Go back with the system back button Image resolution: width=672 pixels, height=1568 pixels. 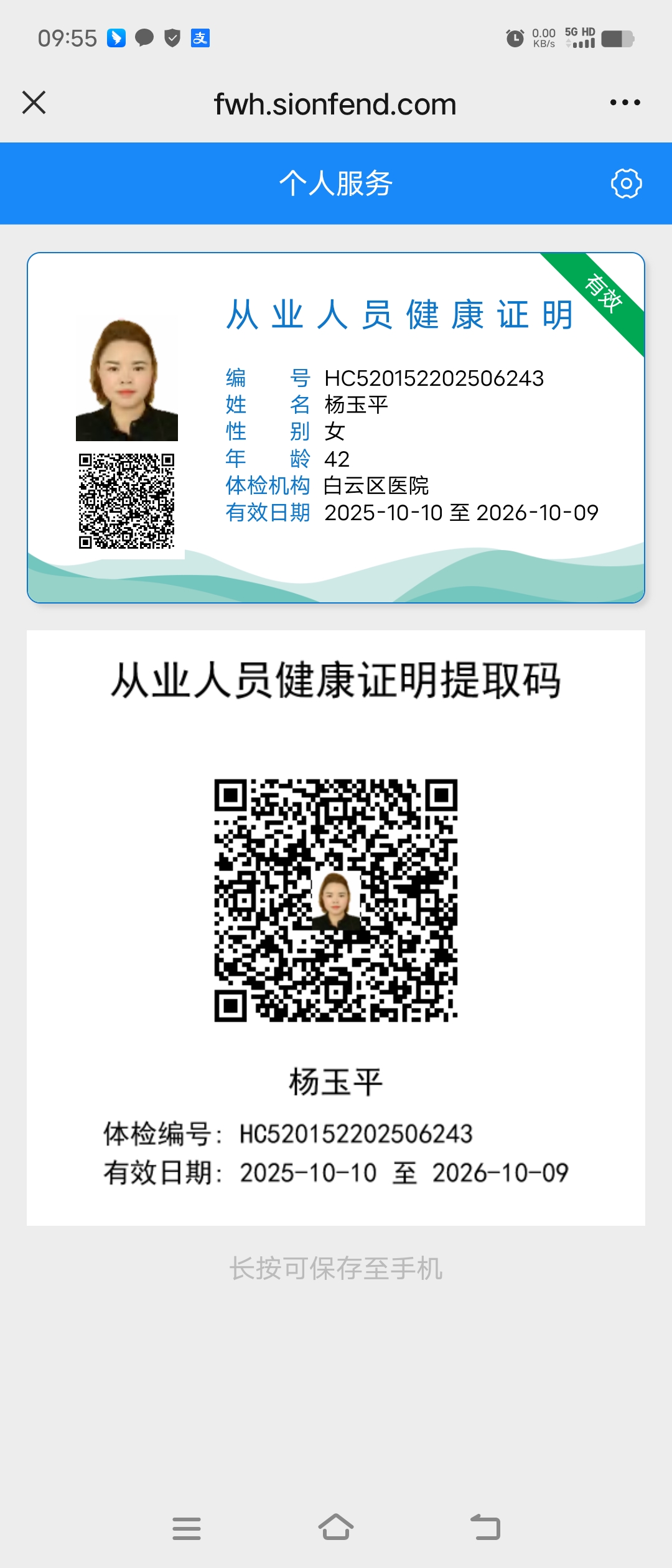486,1528
